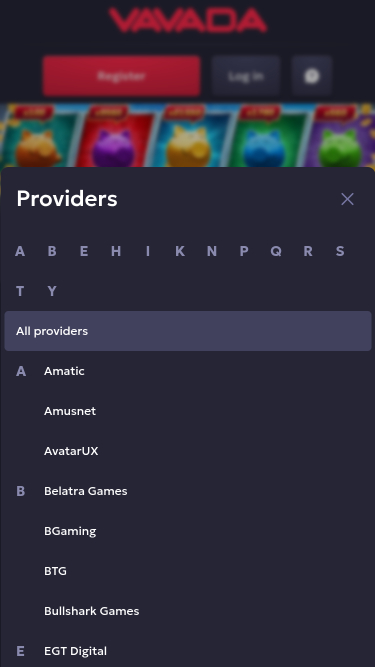
Task: Choose Amatic provider
Action: (64, 371)
